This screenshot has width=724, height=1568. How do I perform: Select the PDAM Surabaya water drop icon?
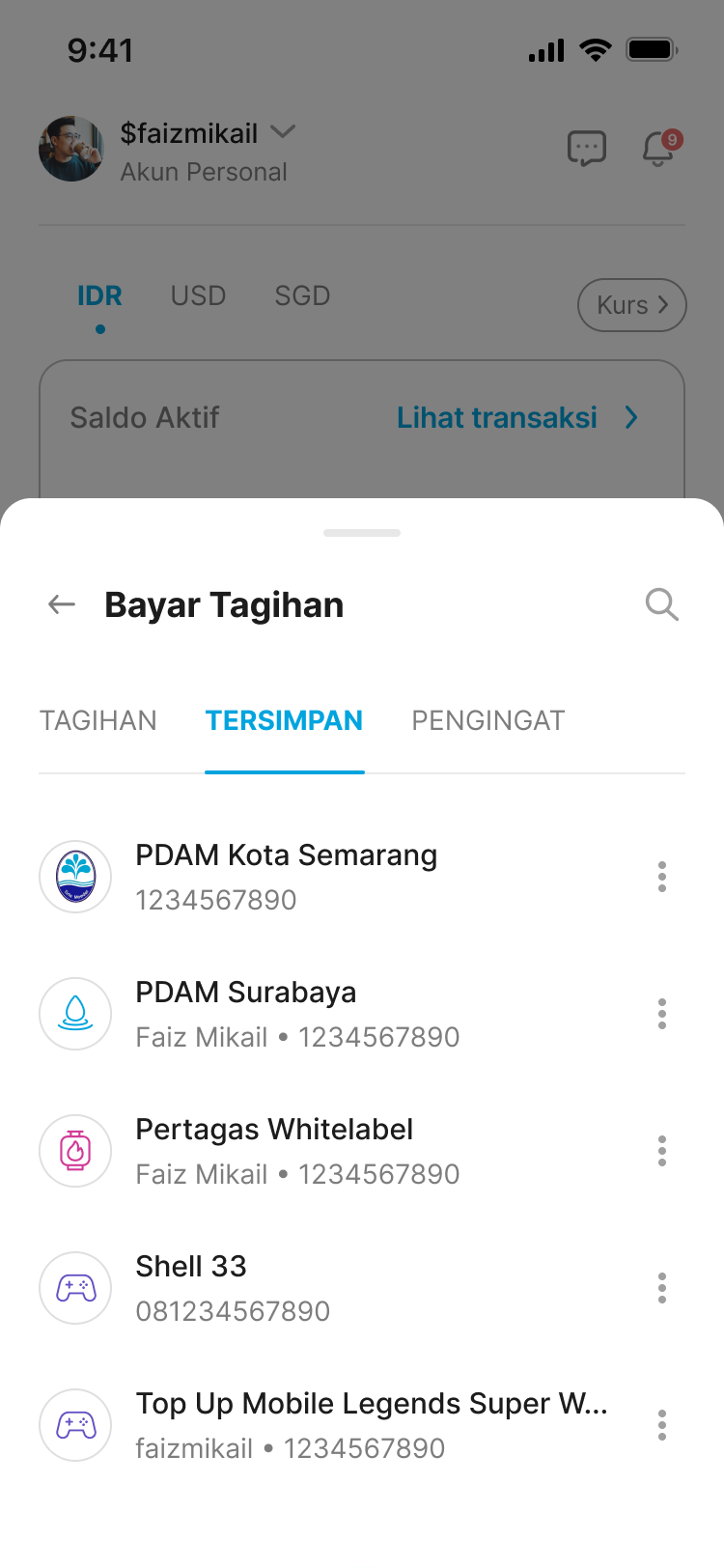coord(75,1014)
